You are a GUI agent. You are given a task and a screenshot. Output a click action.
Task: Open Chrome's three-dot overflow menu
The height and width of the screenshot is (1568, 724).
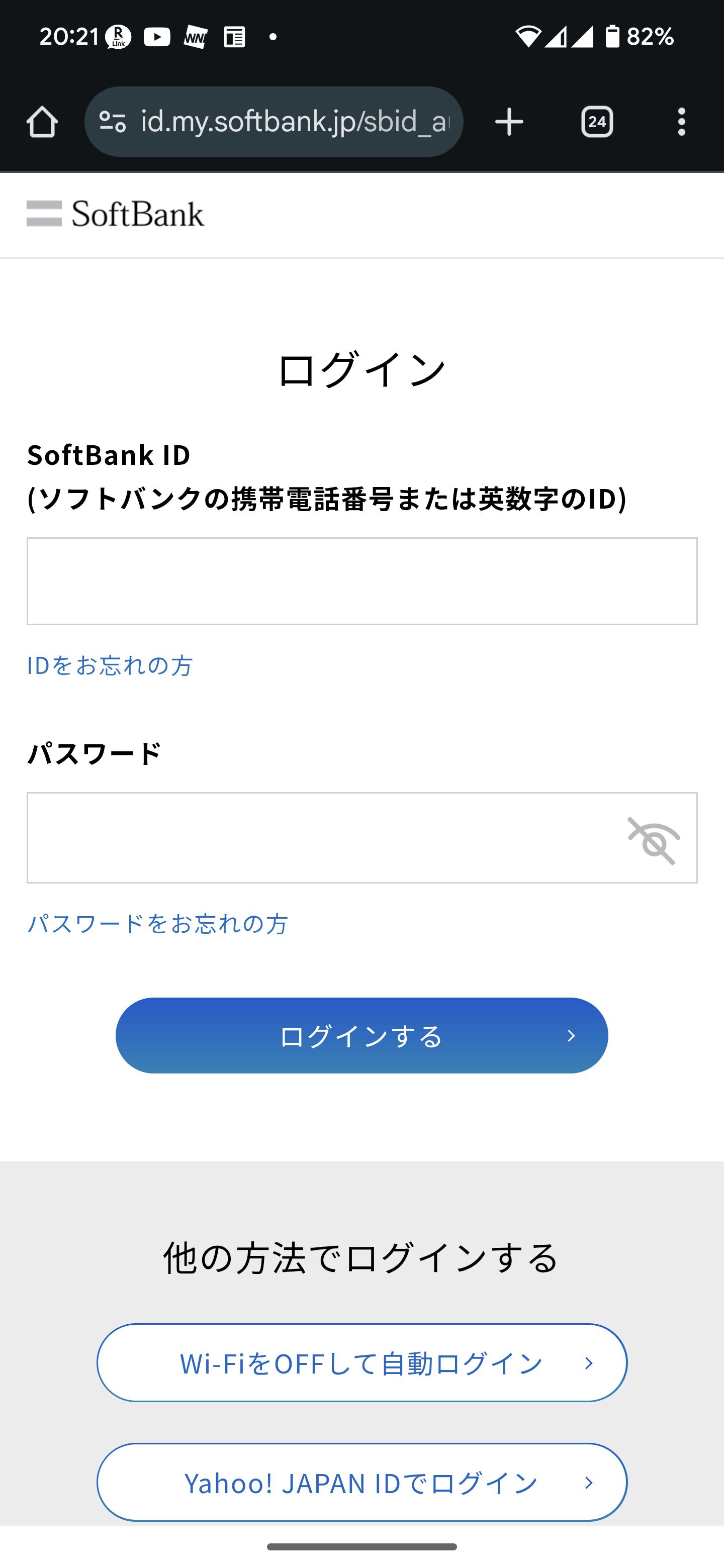pos(681,121)
